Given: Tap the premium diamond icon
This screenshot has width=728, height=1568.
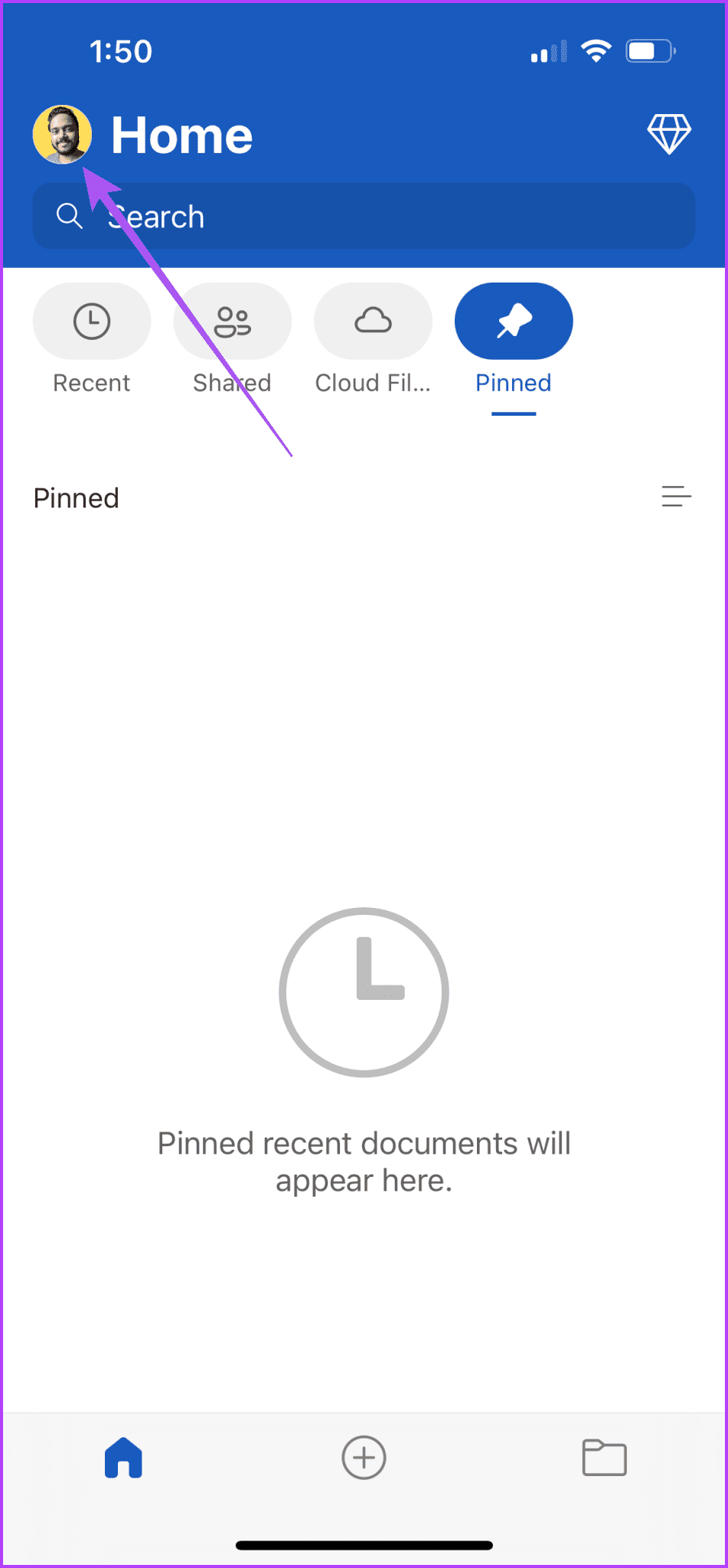Looking at the screenshot, I should pos(669,134).
